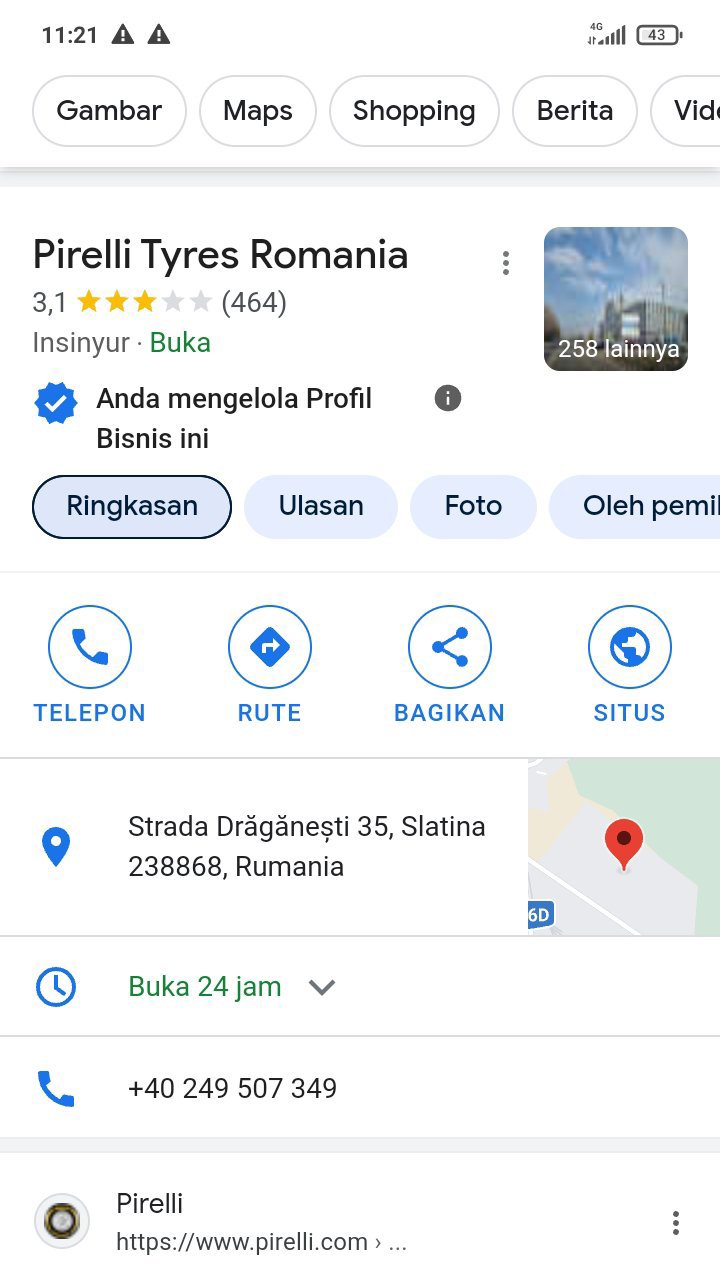Dial the phone number +40 249 507 349
This screenshot has height=1280, width=720.
click(232, 1088)
